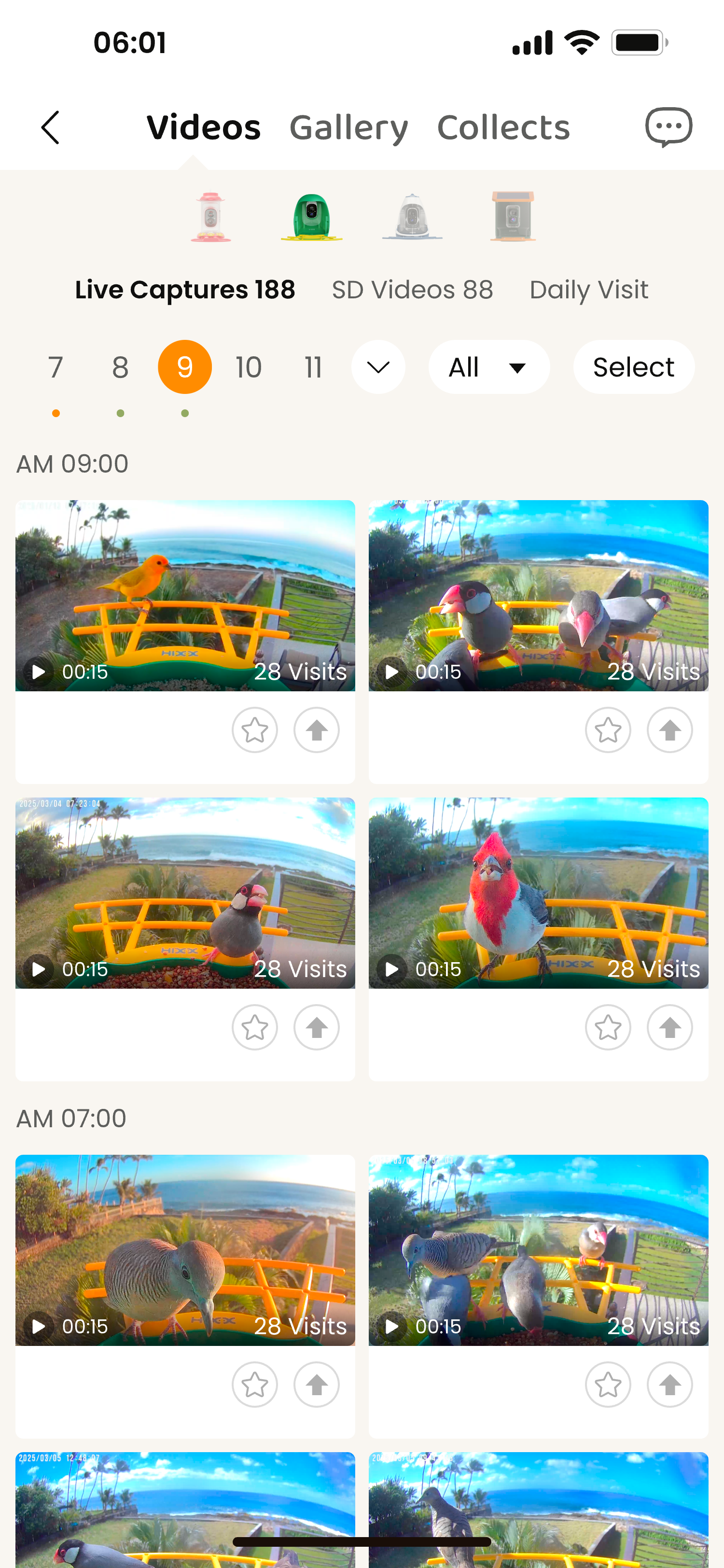Select the pink feeder device
Image resolution: width=724 pixels, height=1568 pixels.
click(210, 217)
